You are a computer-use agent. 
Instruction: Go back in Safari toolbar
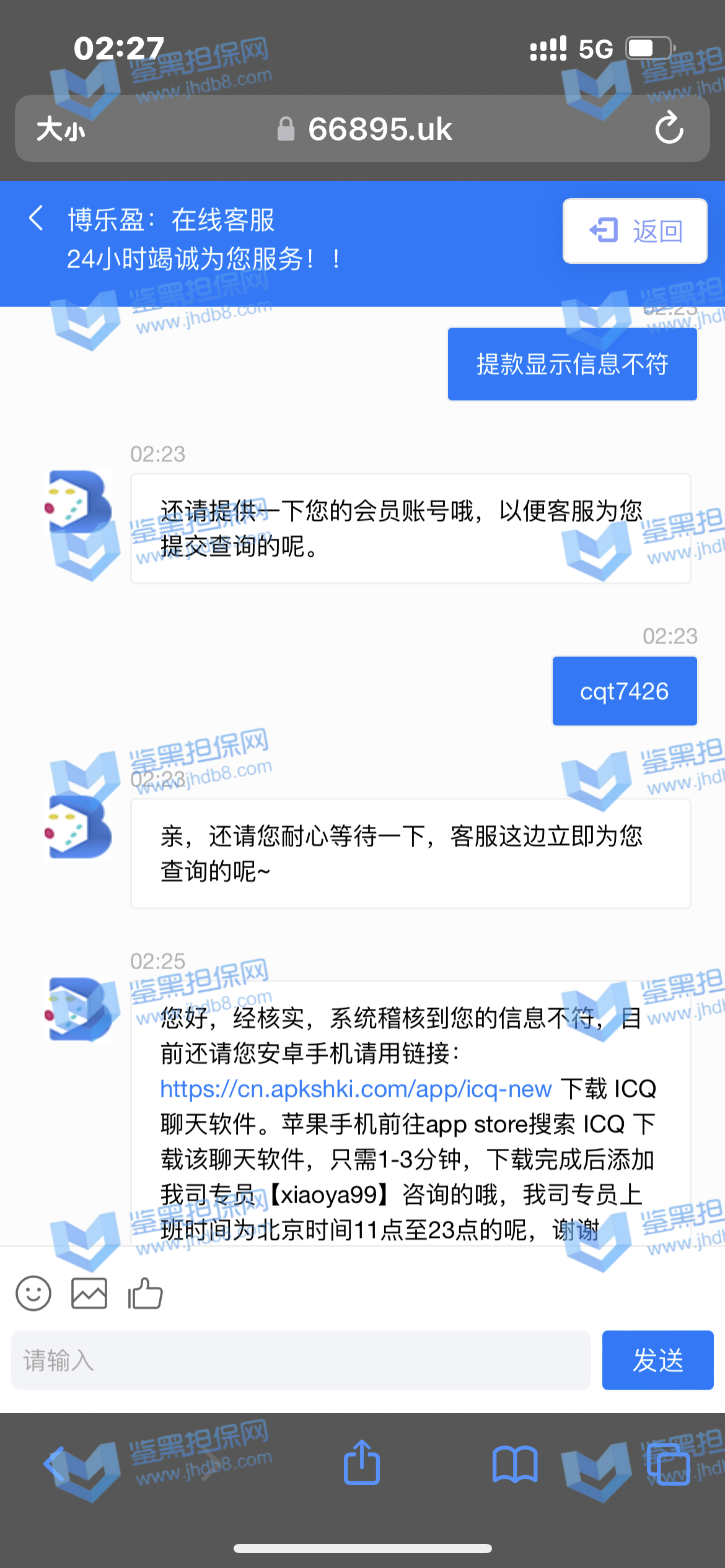[x=55, y=1464]
